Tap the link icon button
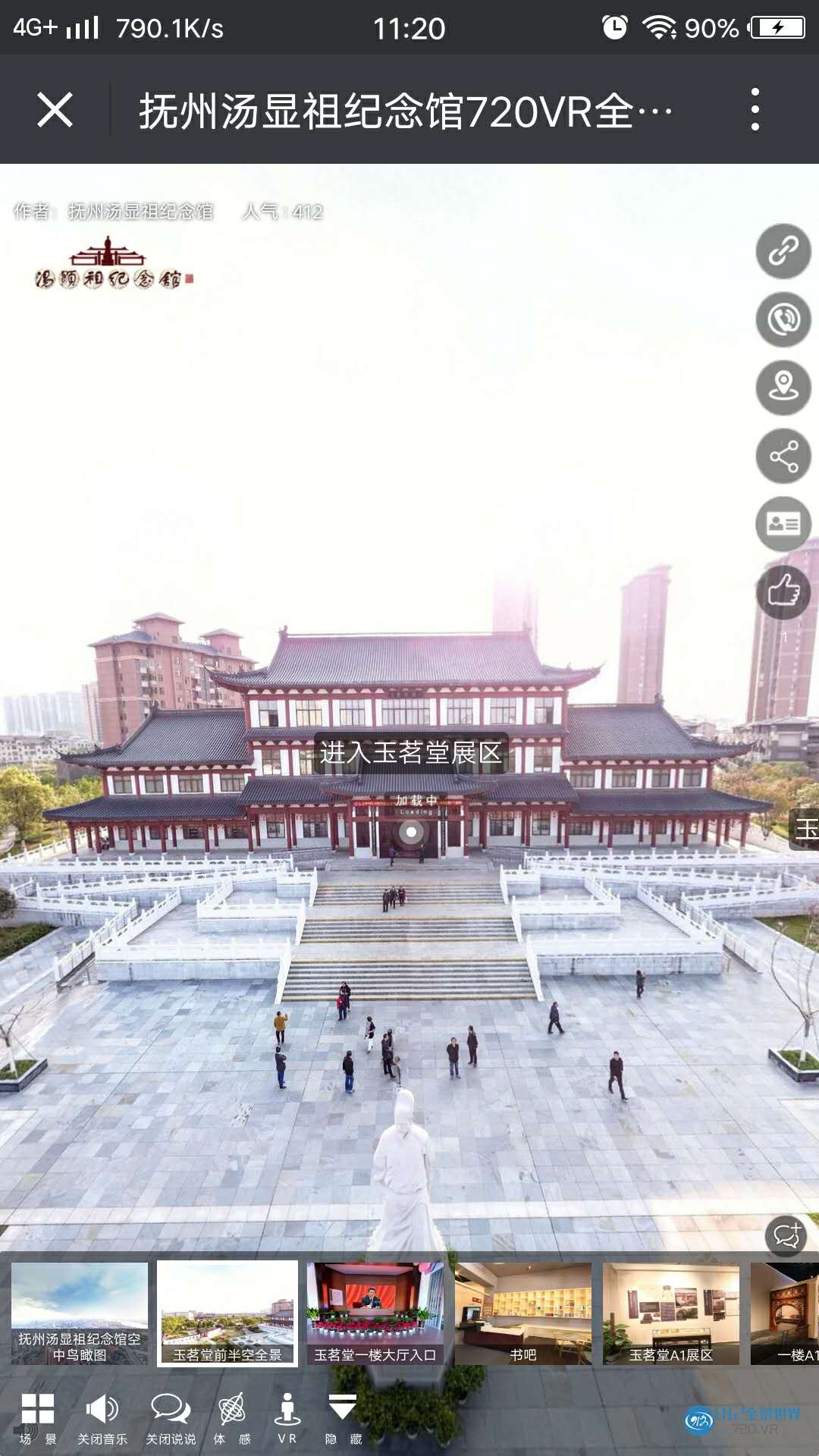The image size is (819, 1456). click(x=783, y=251)
